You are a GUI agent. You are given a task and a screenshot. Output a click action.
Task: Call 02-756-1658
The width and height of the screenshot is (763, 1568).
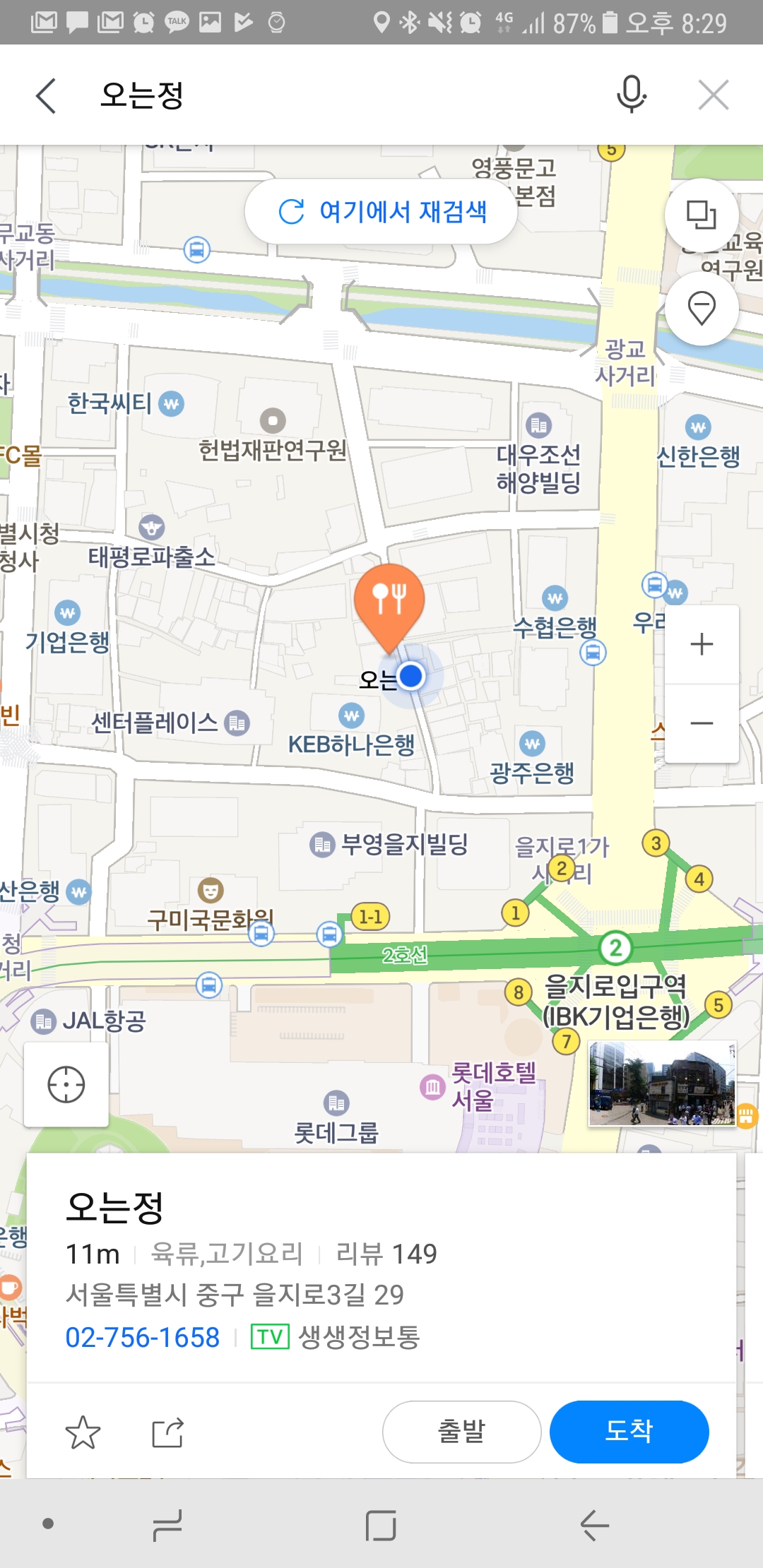click(143, 1337)
